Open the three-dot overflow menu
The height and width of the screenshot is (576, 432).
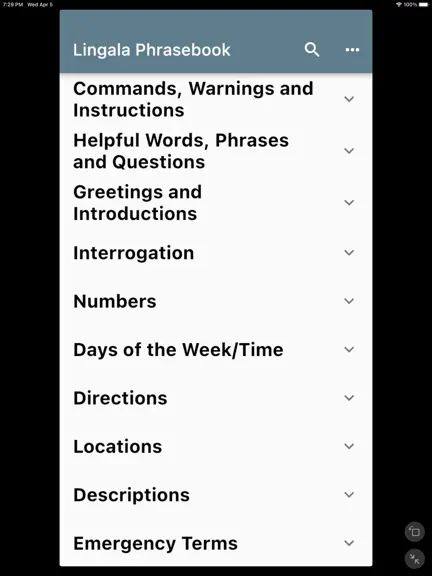click(x=352, y=50)
